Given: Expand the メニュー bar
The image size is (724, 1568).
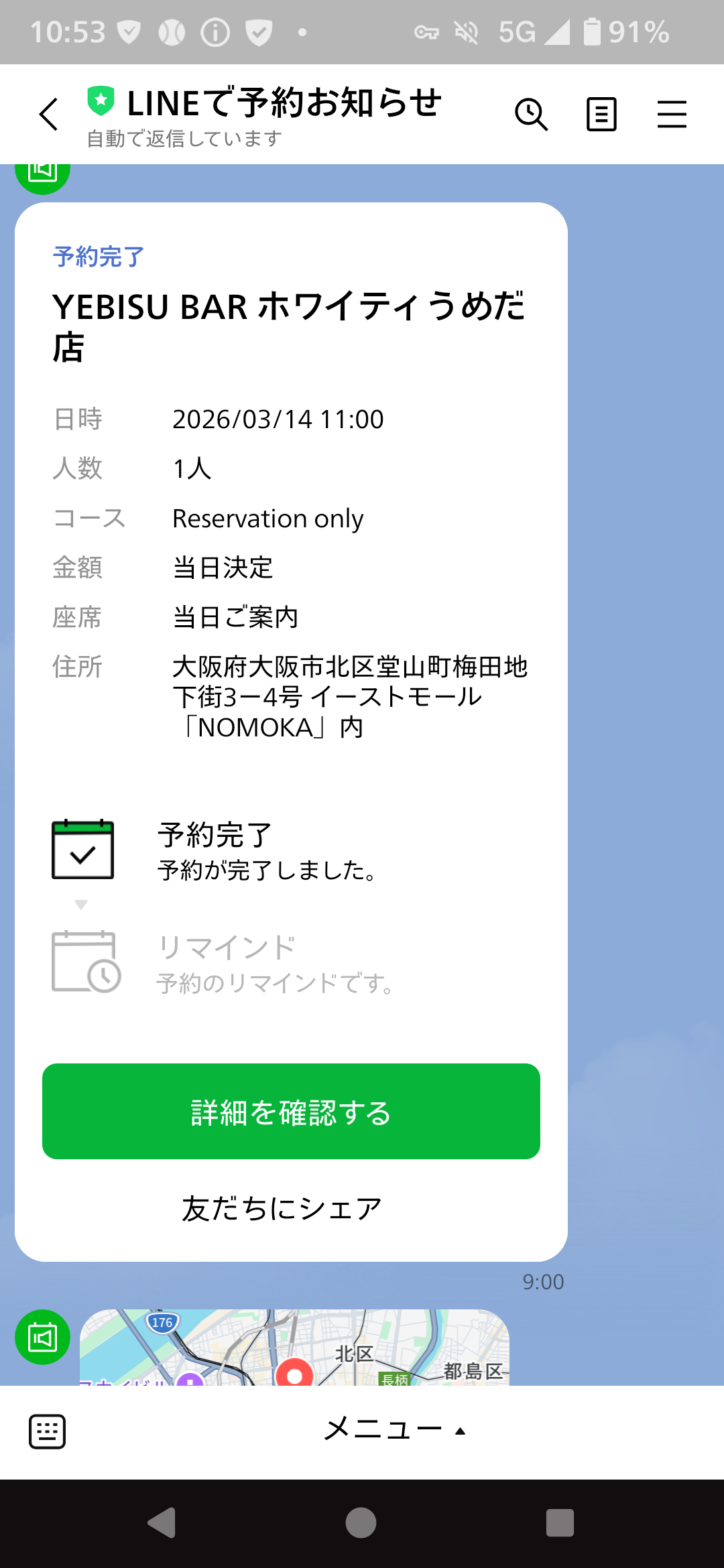Looking at the screenshot, I should [x=394, y=1431].
